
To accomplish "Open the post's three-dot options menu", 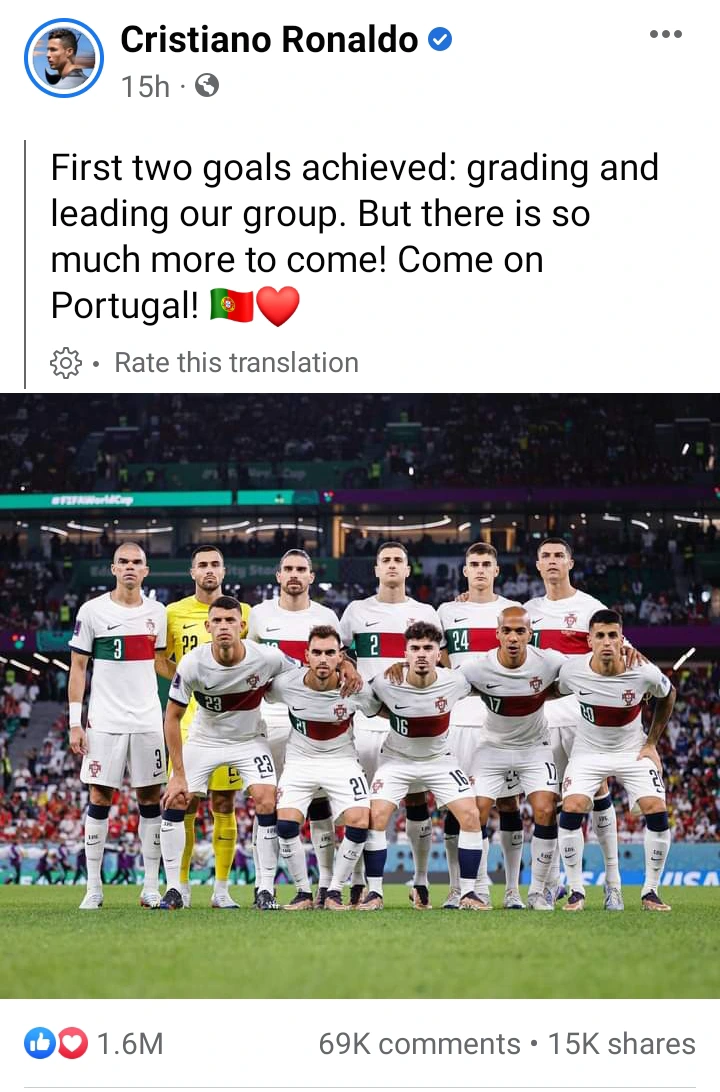I will tap(665, 35).
